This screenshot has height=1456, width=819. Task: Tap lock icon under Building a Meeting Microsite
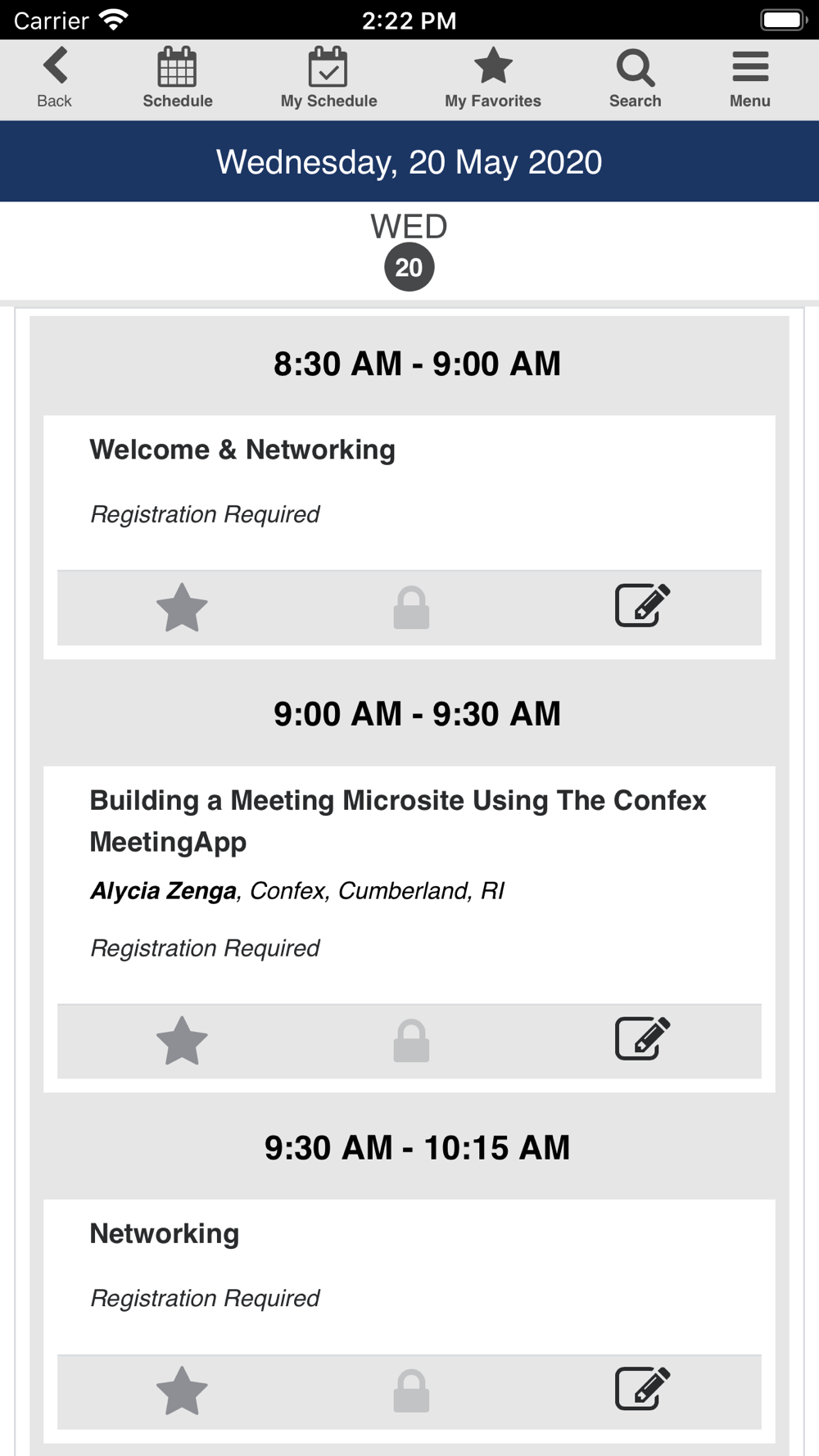coord(411,1041)
